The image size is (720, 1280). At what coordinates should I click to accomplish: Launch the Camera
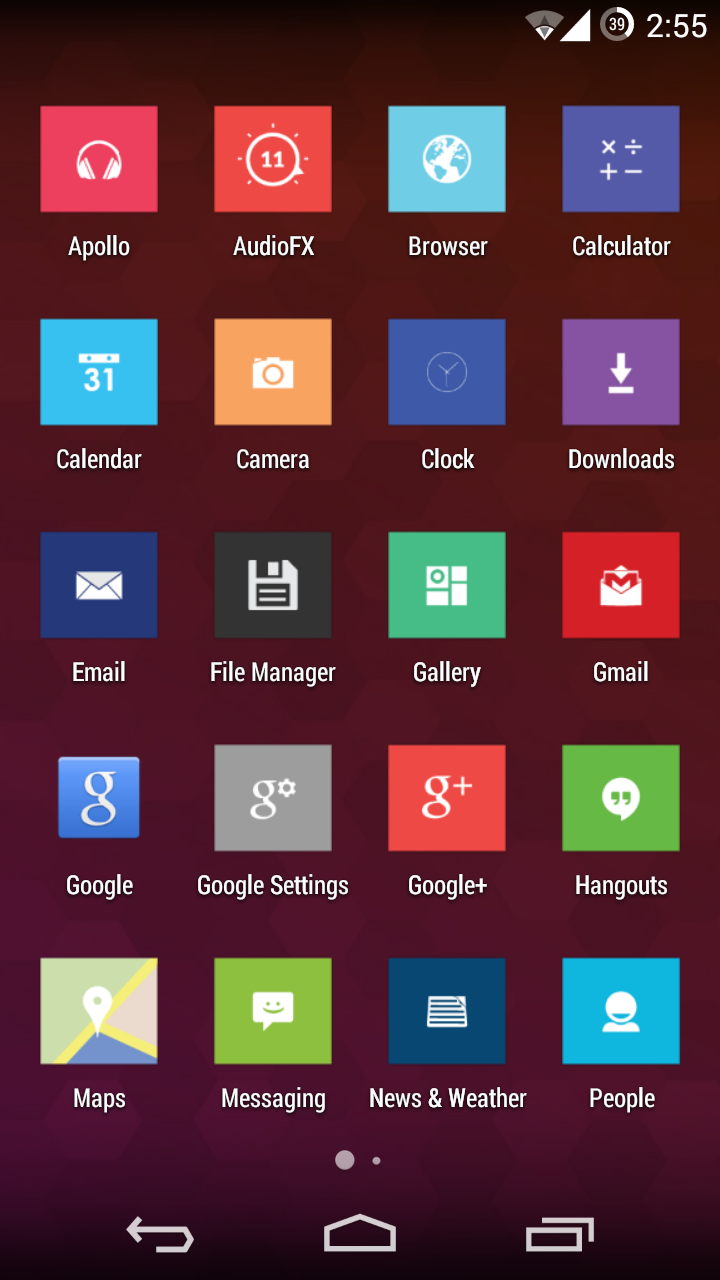(x=273, y=372)
